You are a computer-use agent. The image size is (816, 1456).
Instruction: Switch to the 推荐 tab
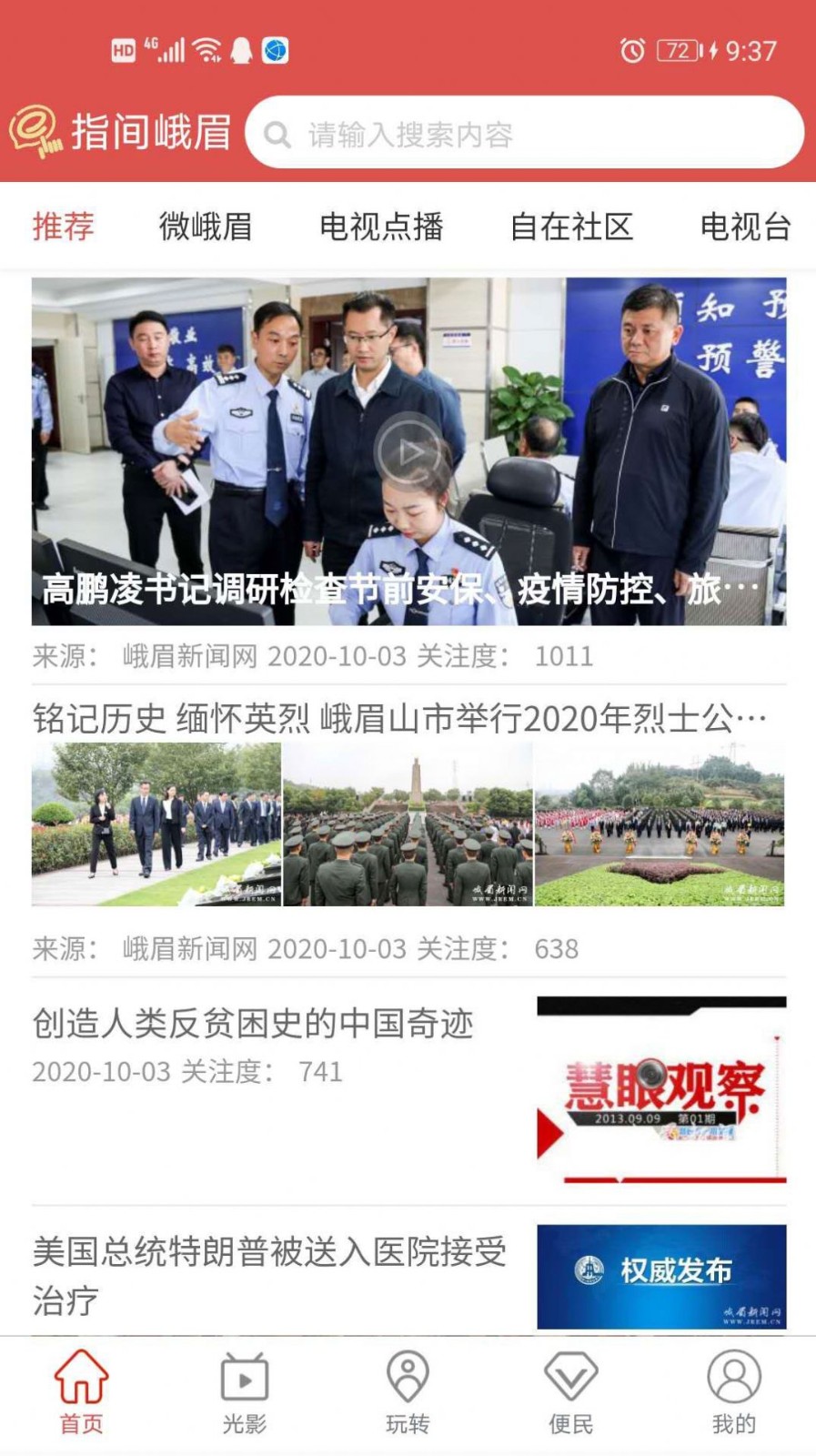63,226
